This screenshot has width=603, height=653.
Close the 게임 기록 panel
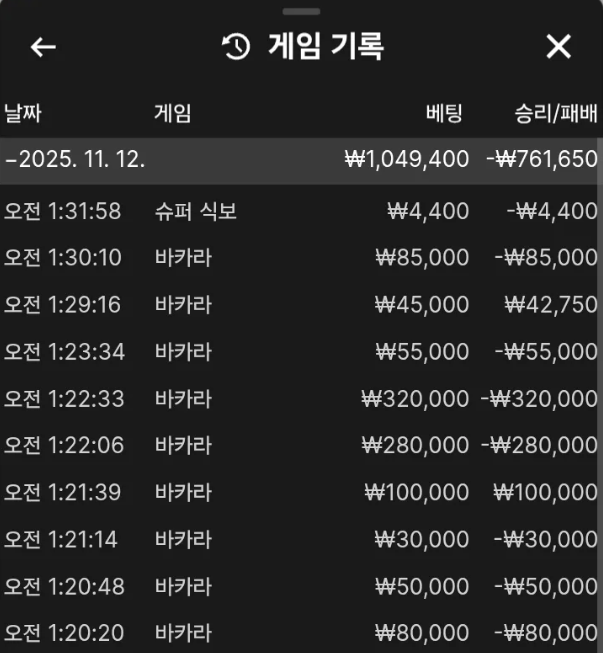pos(558,47)
